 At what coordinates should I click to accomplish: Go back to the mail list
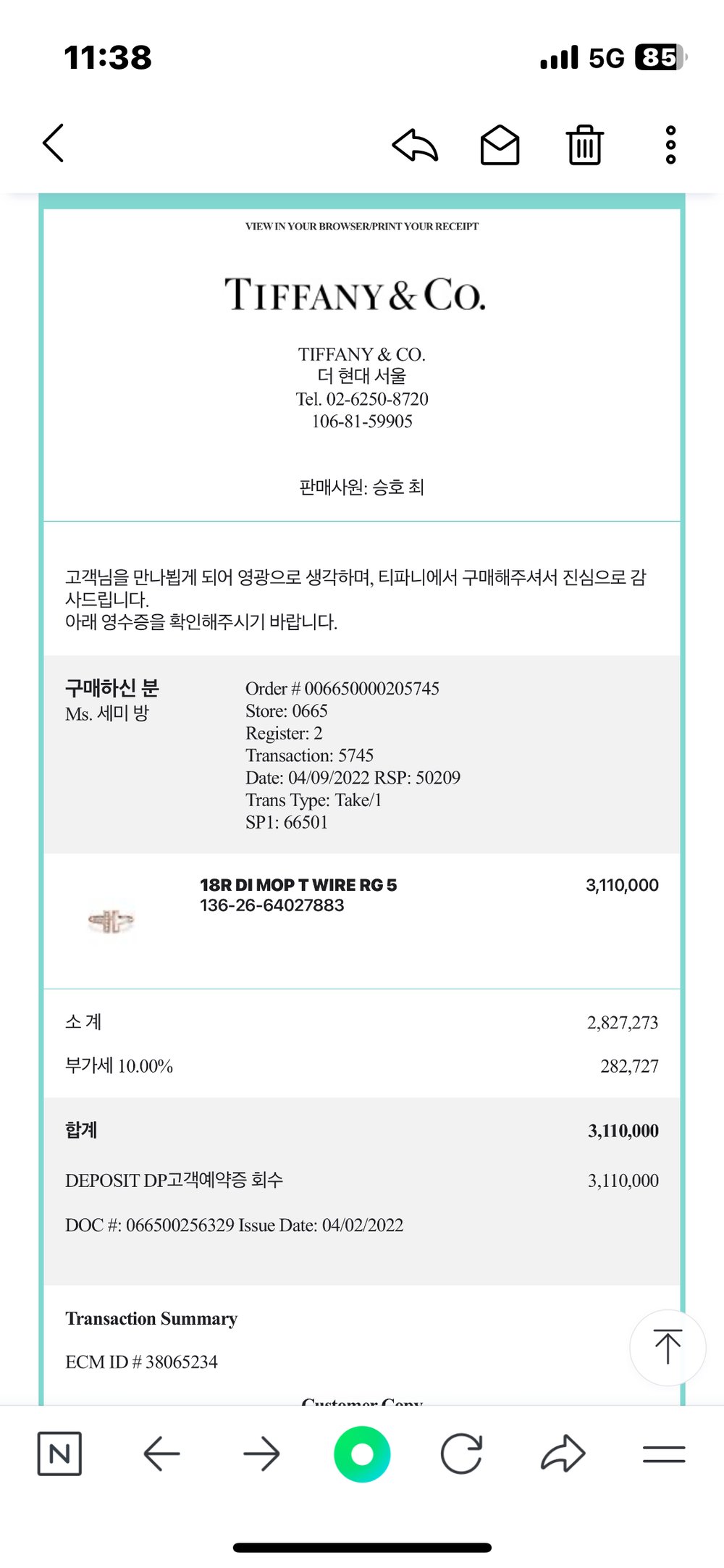point(54,143)
